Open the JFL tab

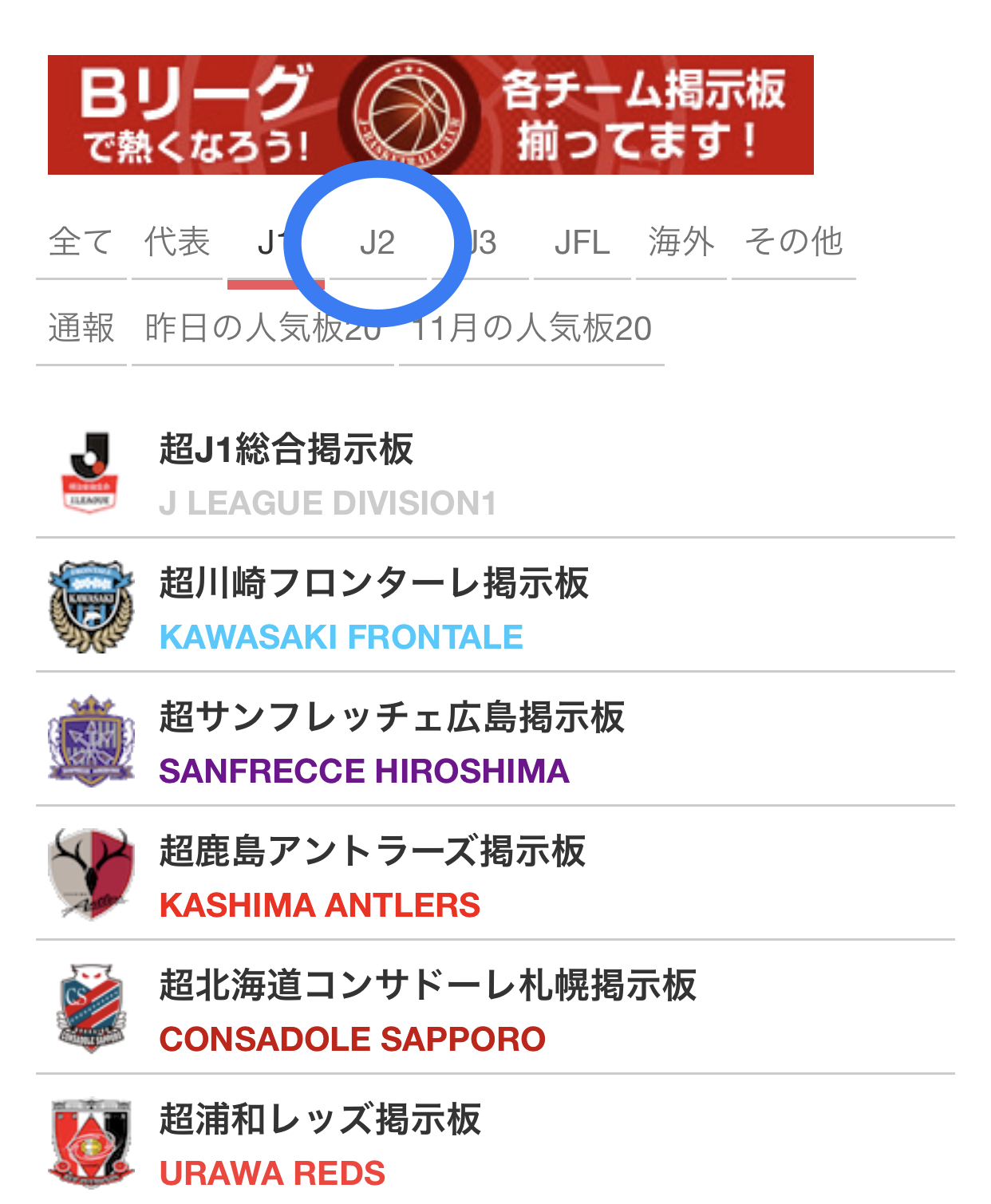tap(582, 243)
